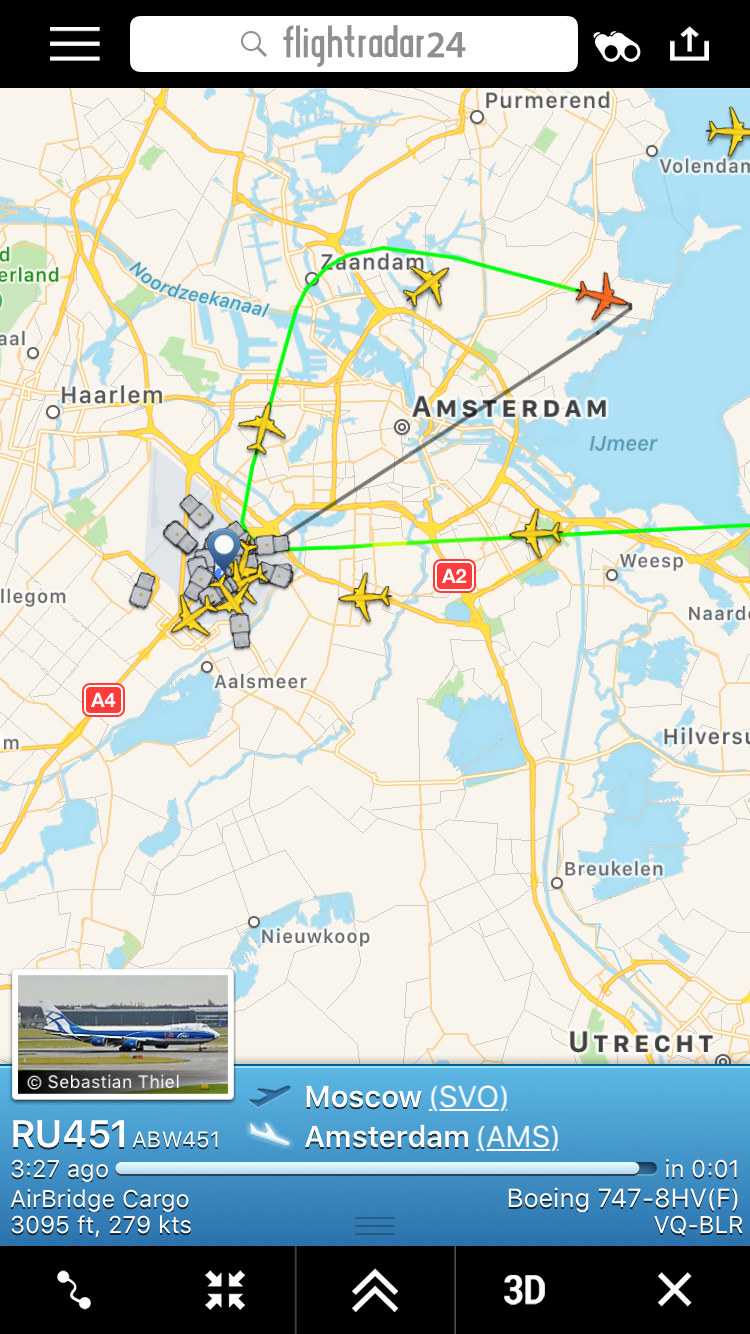Open the Moscow SVO airport link
The image size is (750, 1334).
[x=469, y=1097]
